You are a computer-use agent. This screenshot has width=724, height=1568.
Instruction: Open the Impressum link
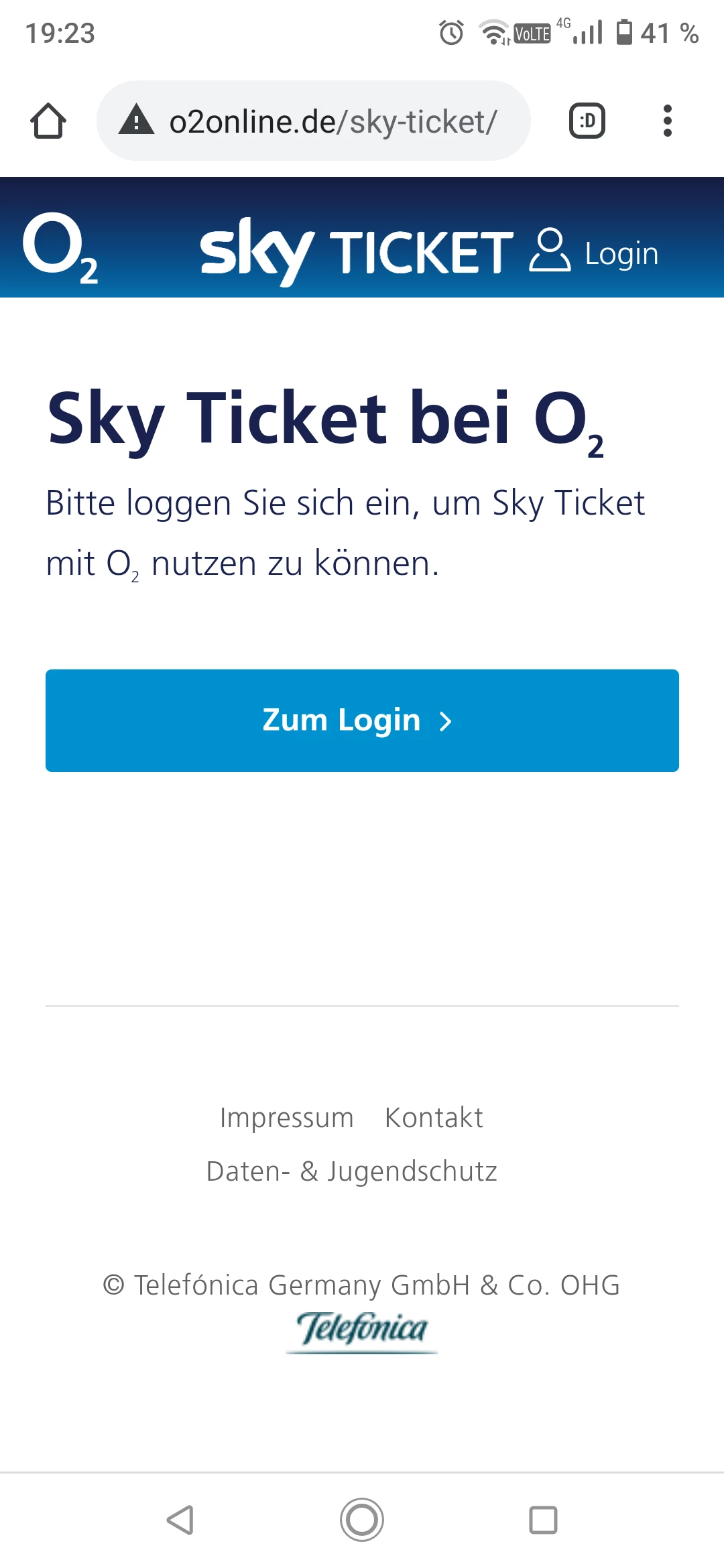pos(286,1118)
